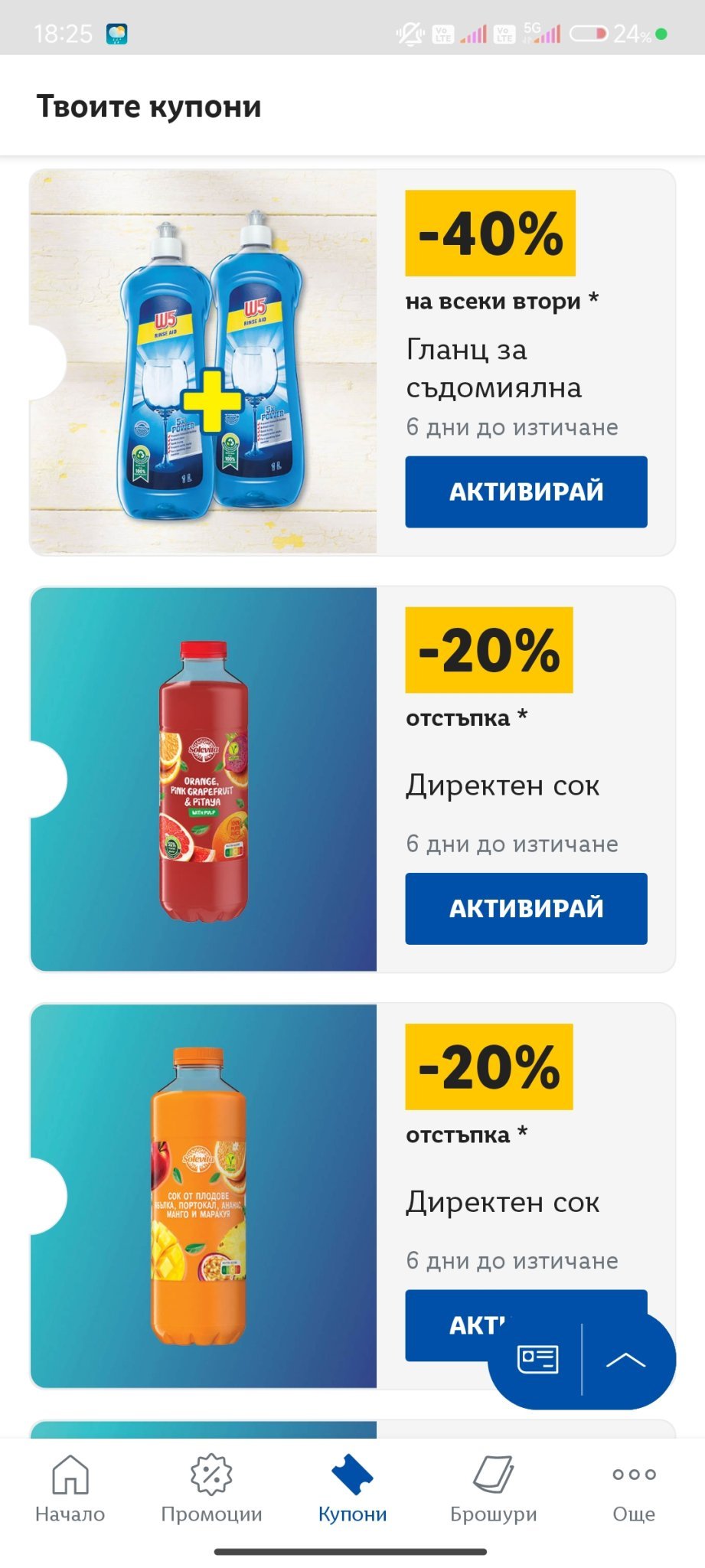Tap the up-arrow to return to the top

(626, 1359)
